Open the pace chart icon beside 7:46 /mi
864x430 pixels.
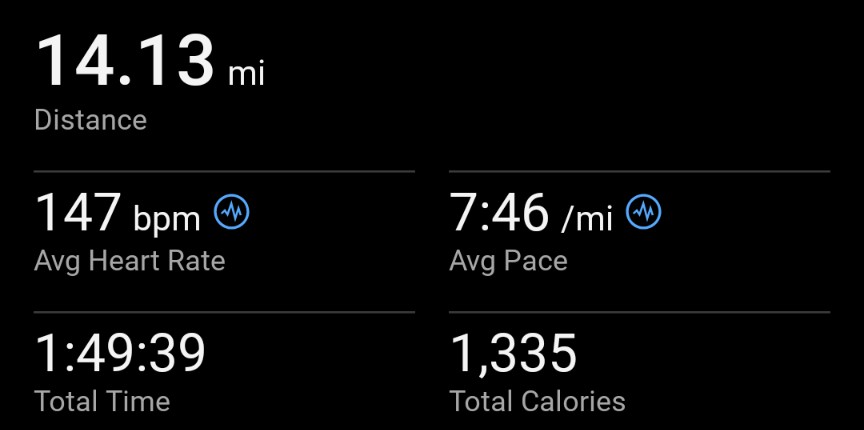tap(644, 212)
